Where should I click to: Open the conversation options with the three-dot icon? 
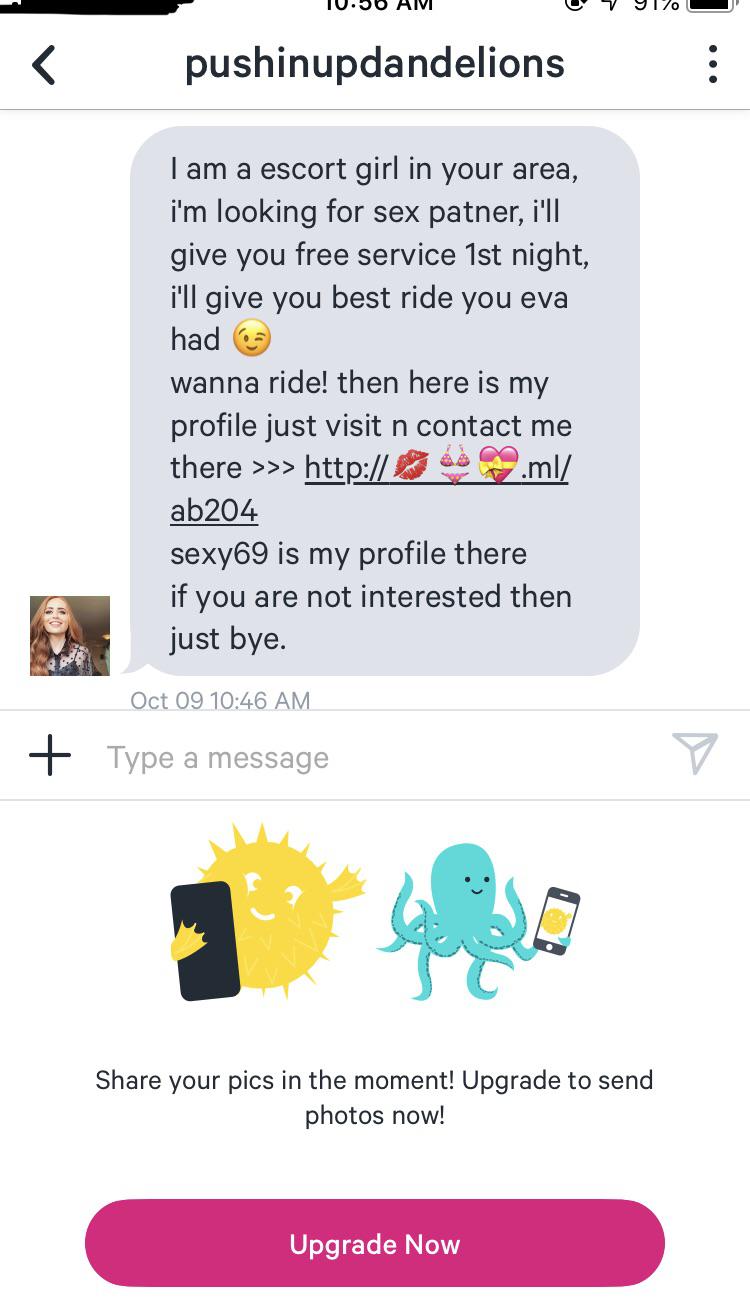(x=713, y=64)
